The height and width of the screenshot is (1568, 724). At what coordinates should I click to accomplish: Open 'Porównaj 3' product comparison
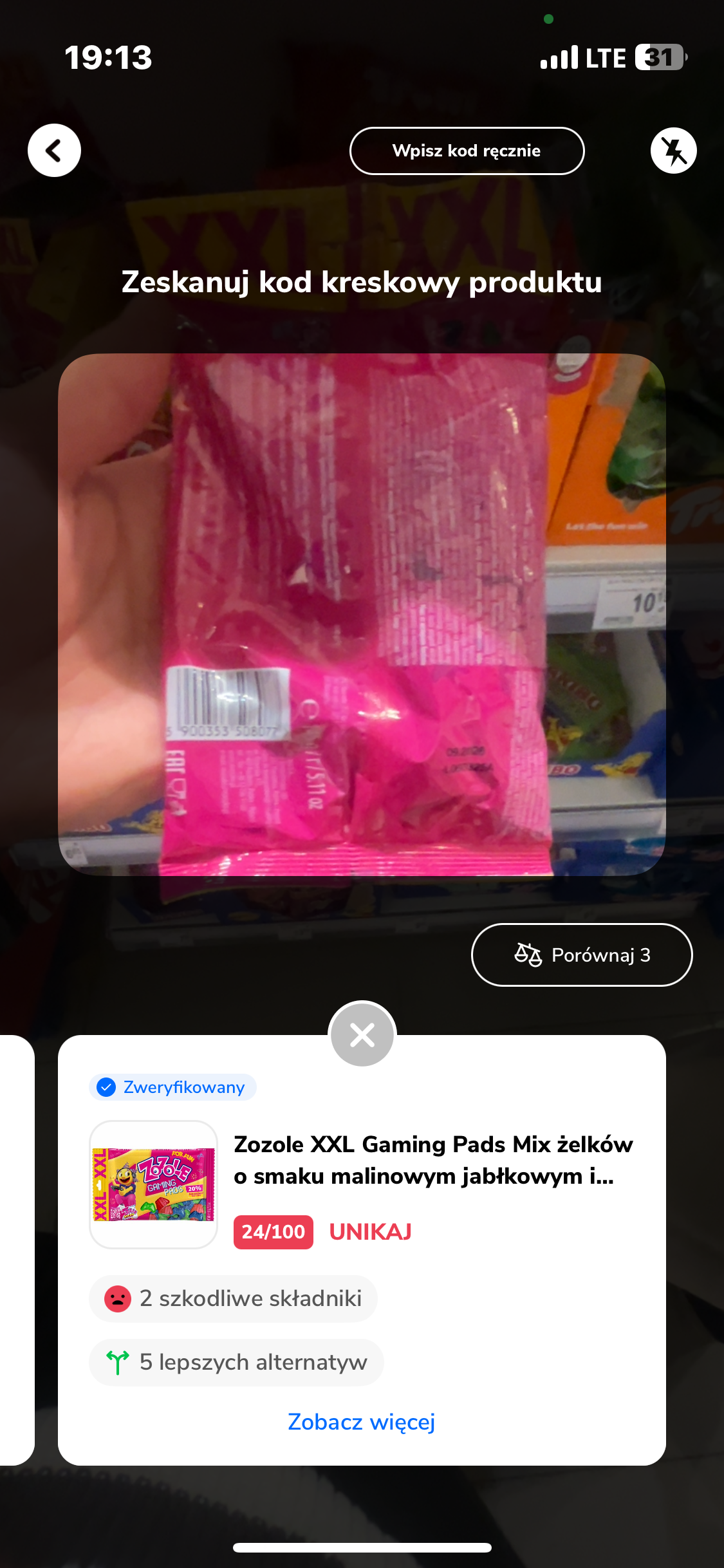[x=582, y=955]
